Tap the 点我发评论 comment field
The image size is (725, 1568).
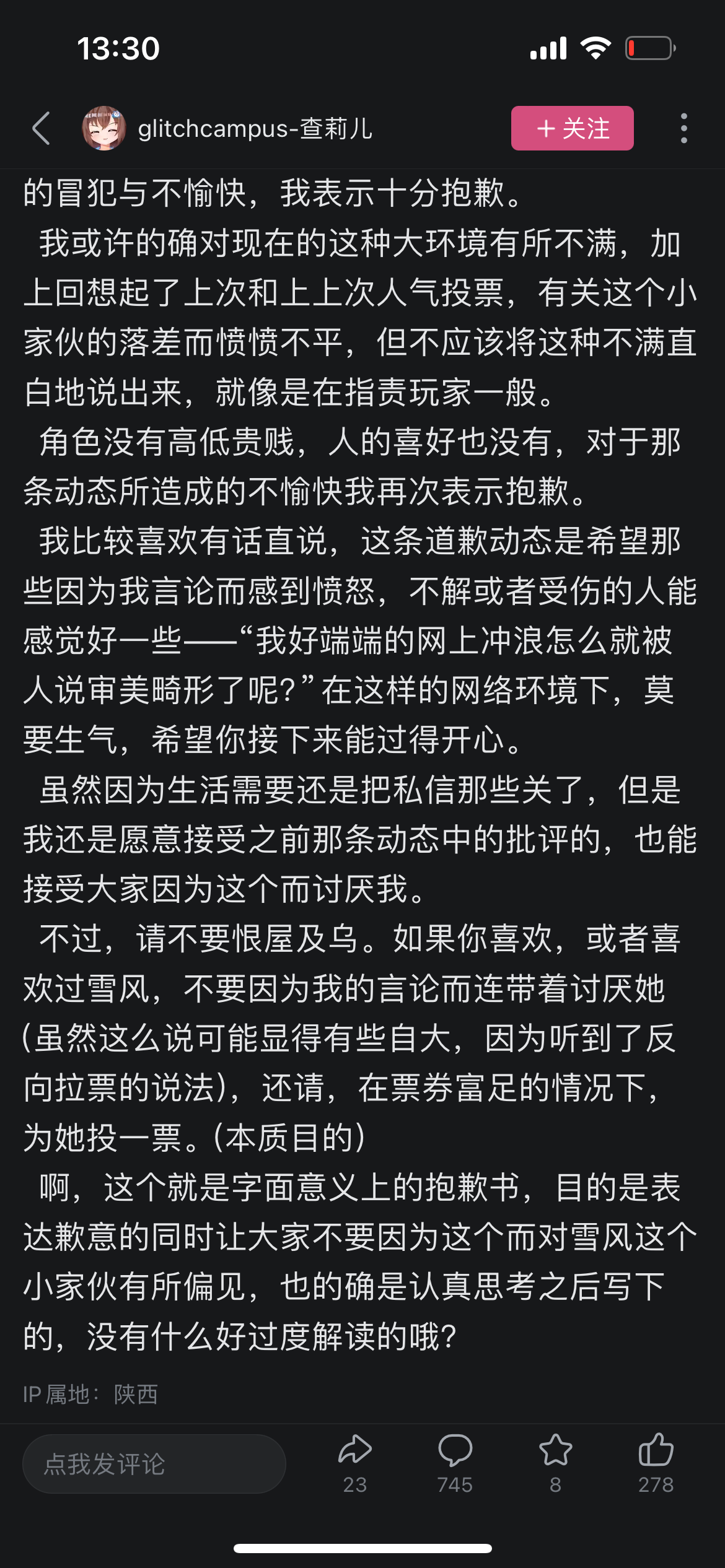pos(154,1464)
